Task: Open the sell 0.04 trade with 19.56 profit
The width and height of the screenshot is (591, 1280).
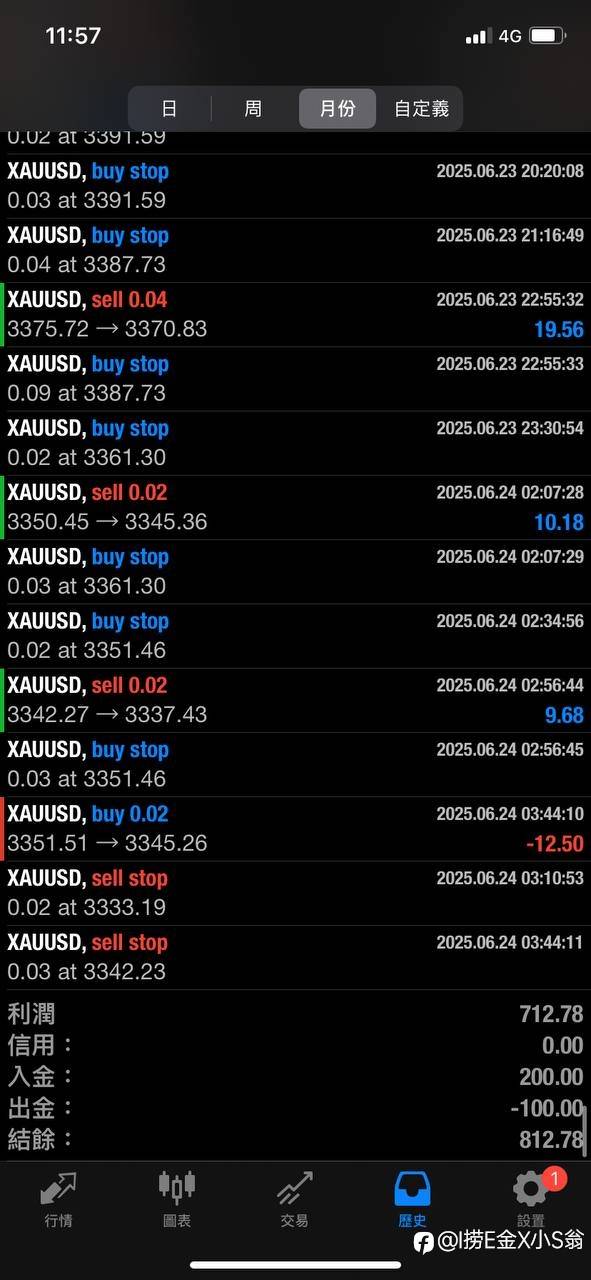Action: (295, 314)
